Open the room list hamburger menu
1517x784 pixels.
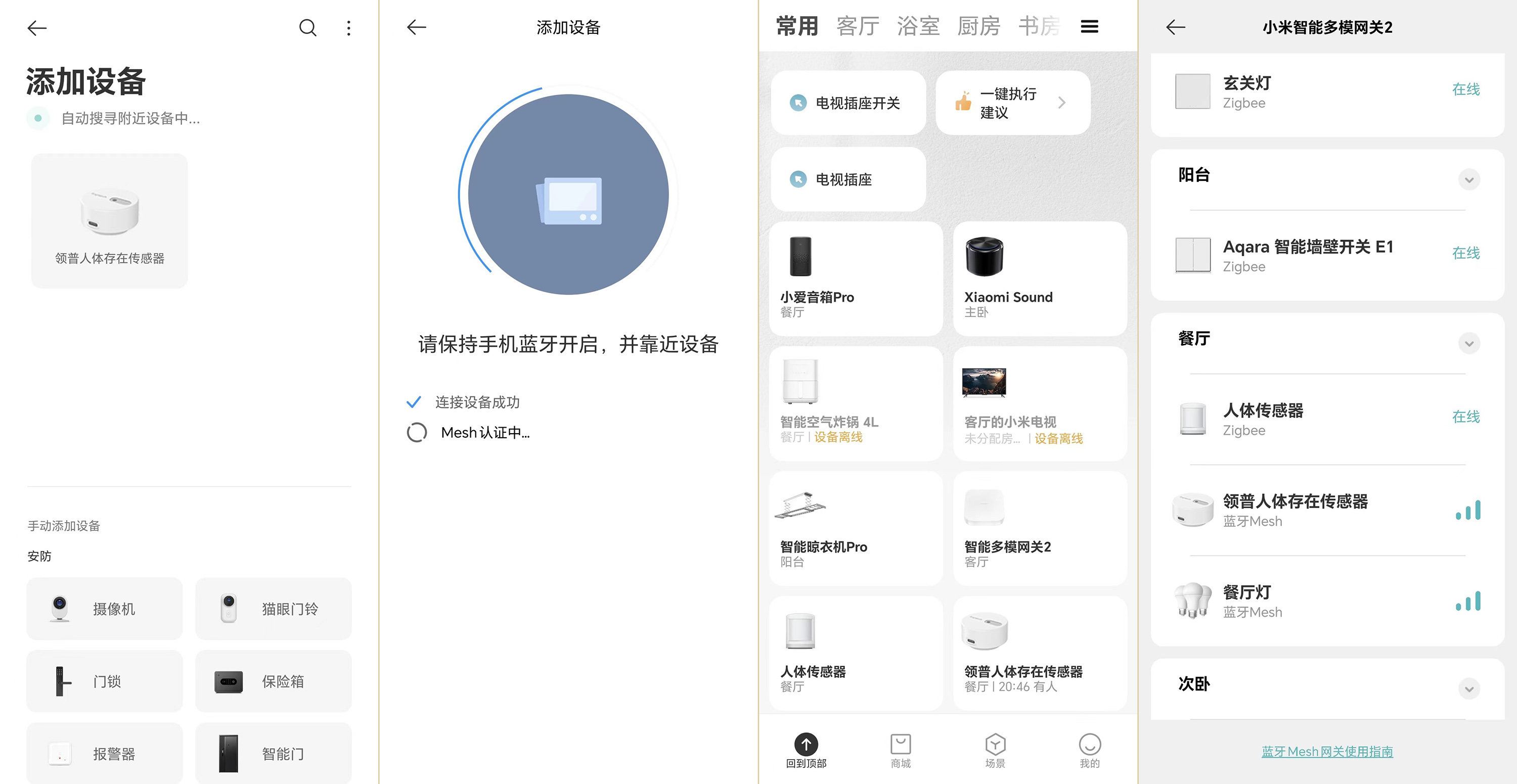[x=1089, y=26]
